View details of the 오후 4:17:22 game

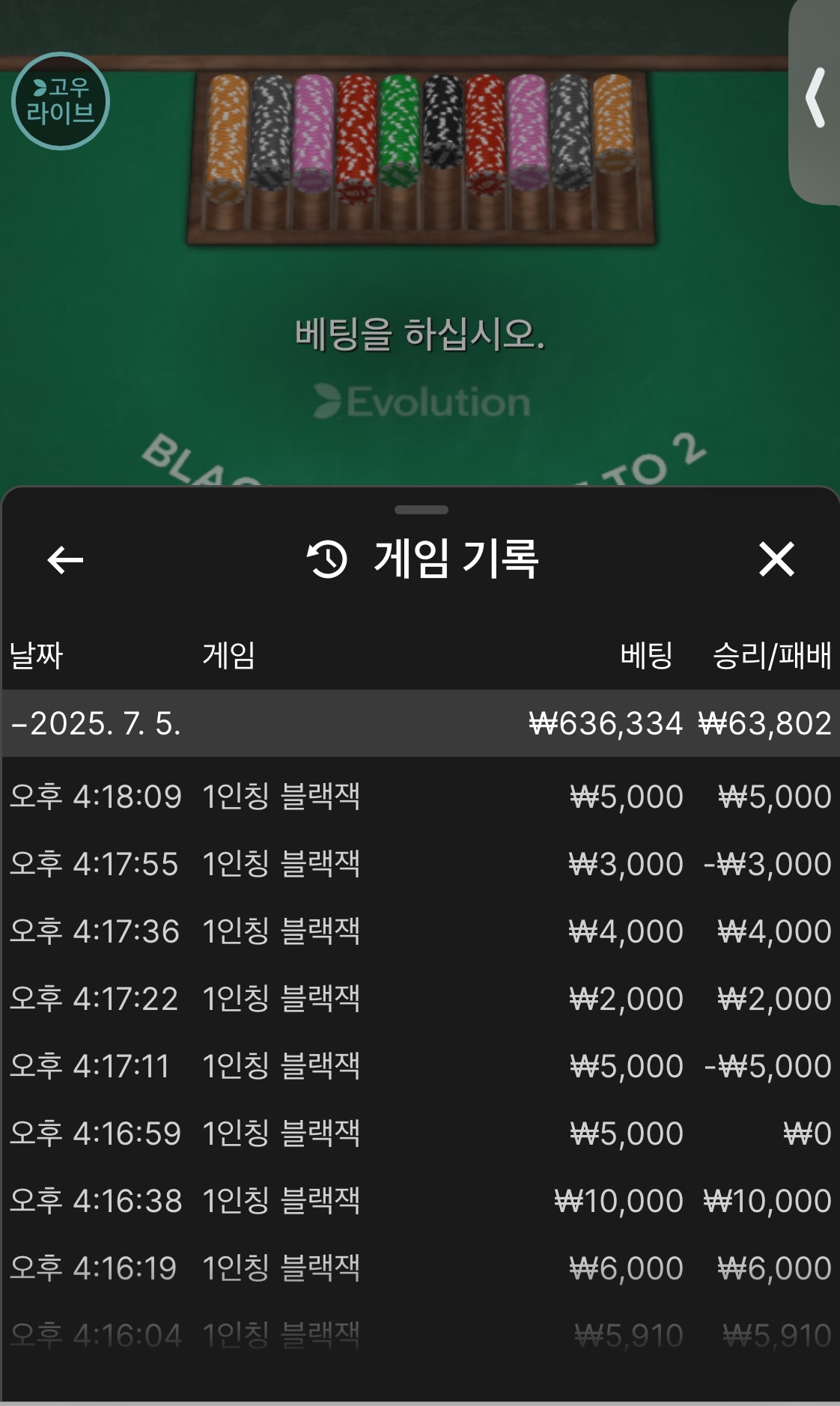(419, 998)
